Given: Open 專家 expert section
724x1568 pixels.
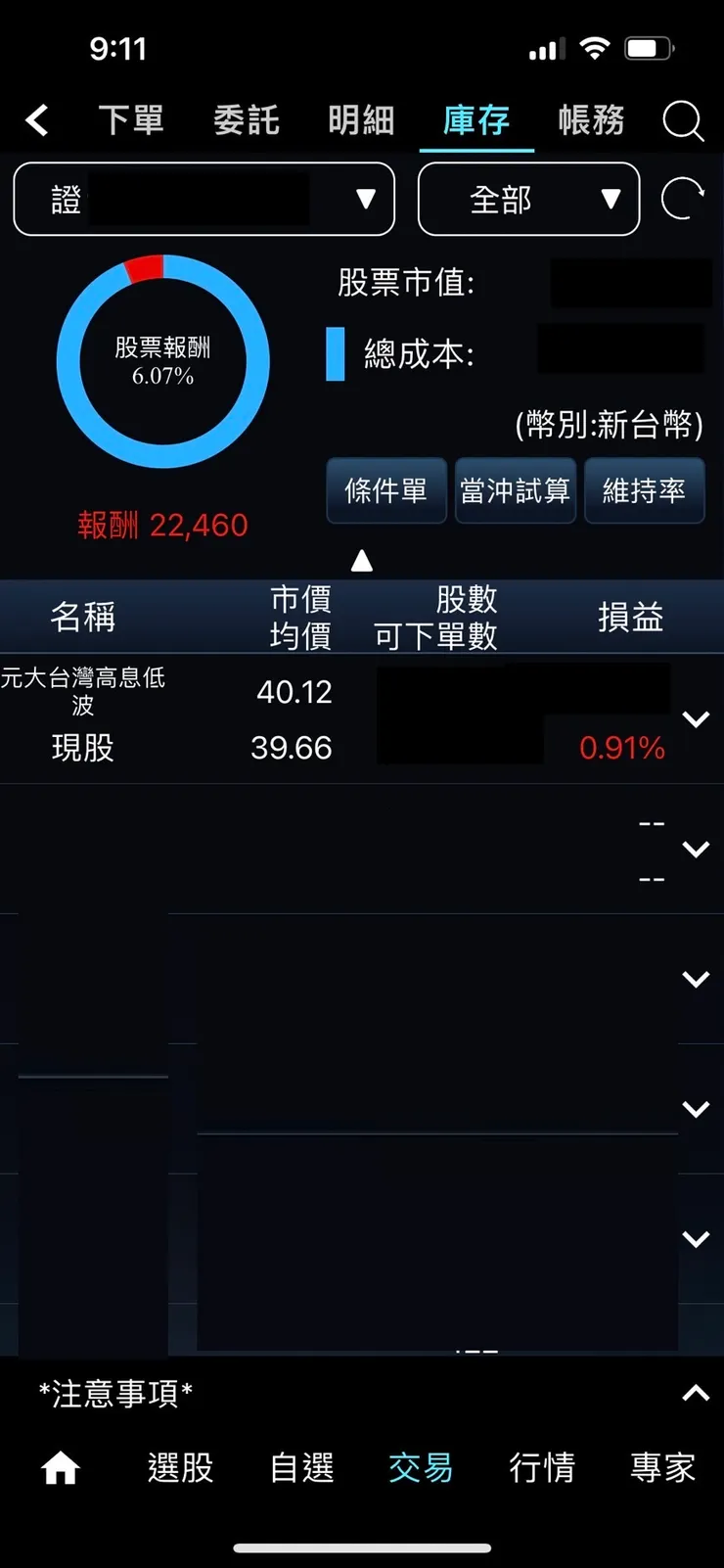Looking at the screenshot, I should [662, 1468].
